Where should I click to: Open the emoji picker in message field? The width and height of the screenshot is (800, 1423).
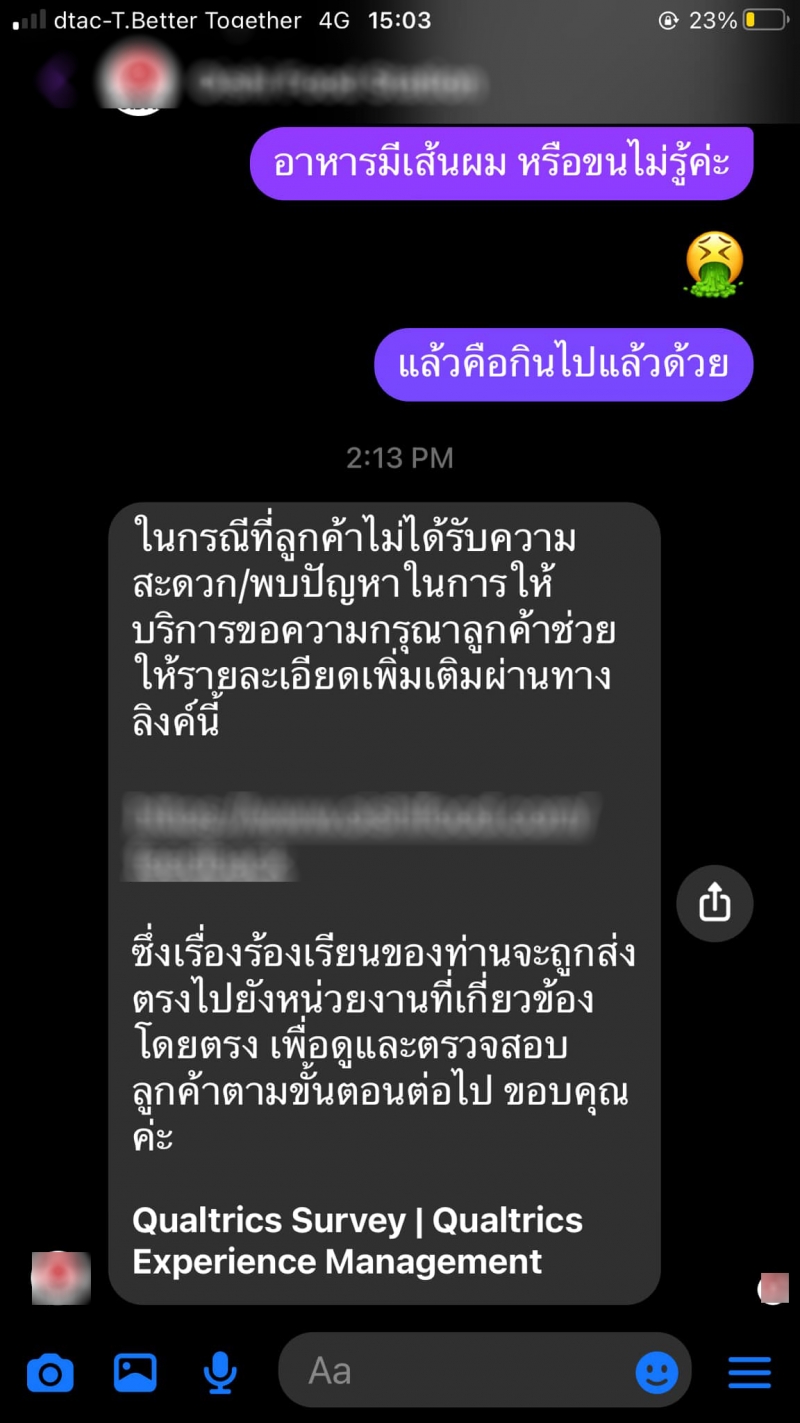click(x=657, y=1372)
